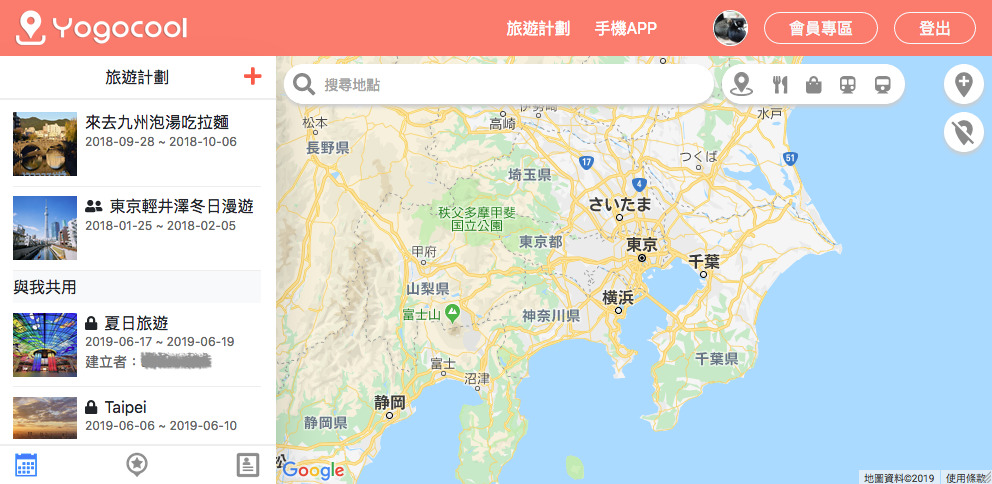Switch to the calendar tab
The width and height of the screenshot is (992, 484).
coord(26,464)
